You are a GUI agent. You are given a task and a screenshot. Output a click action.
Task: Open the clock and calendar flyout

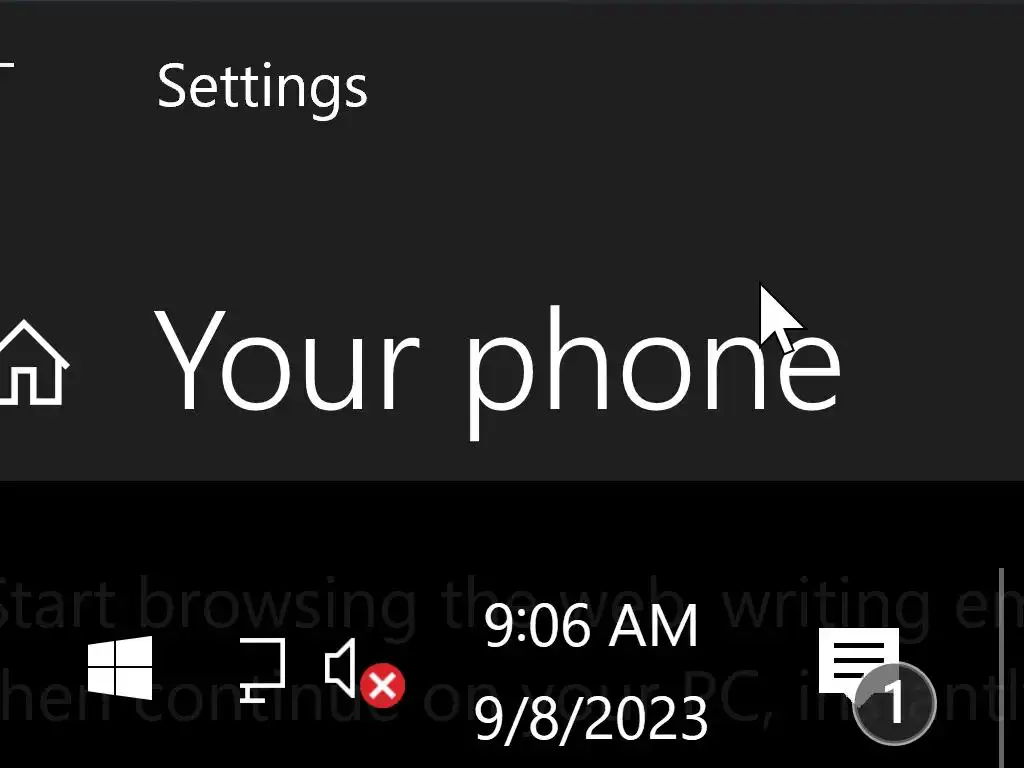coord(591,672)
